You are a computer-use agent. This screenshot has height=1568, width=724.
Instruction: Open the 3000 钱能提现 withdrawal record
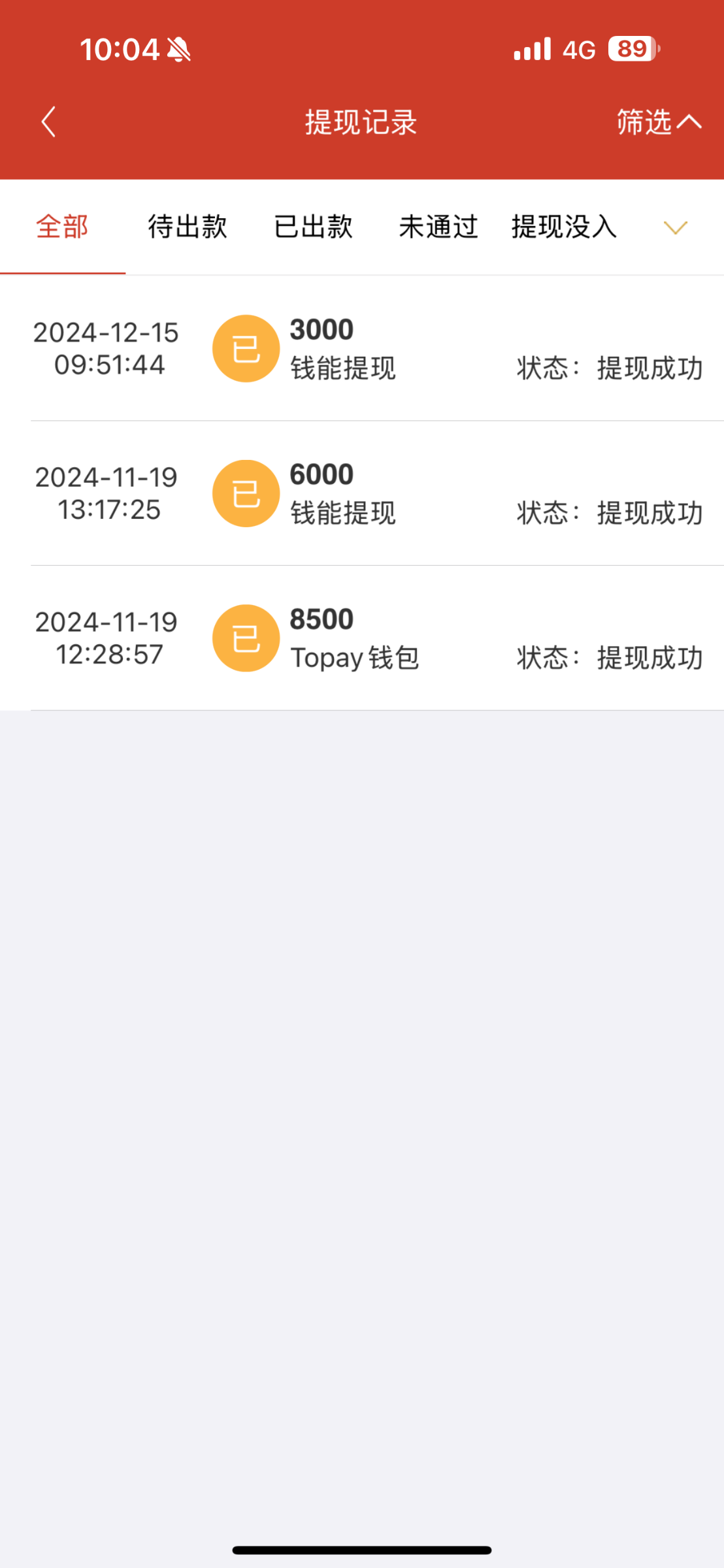(362, 349)
